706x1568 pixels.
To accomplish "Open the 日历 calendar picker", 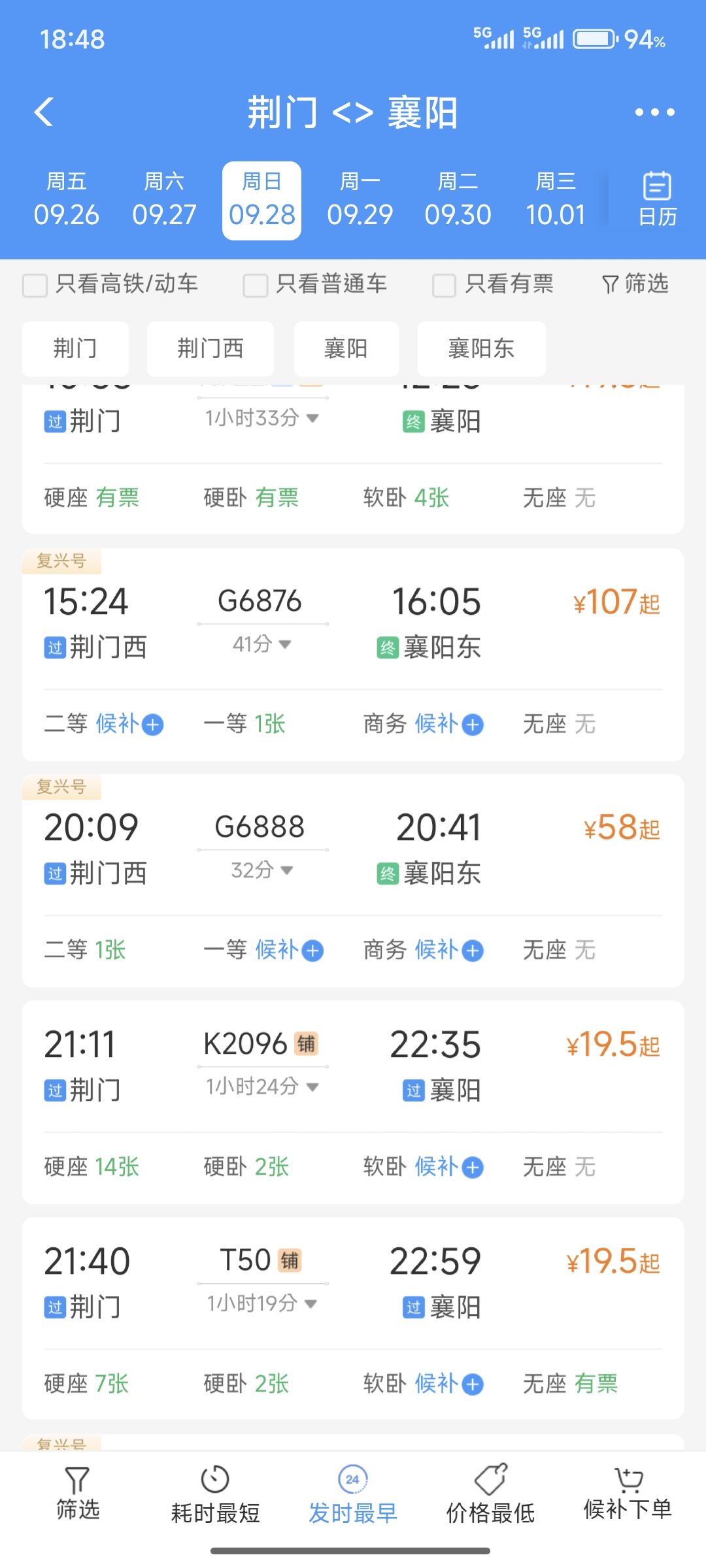I will tap(657, 199).
